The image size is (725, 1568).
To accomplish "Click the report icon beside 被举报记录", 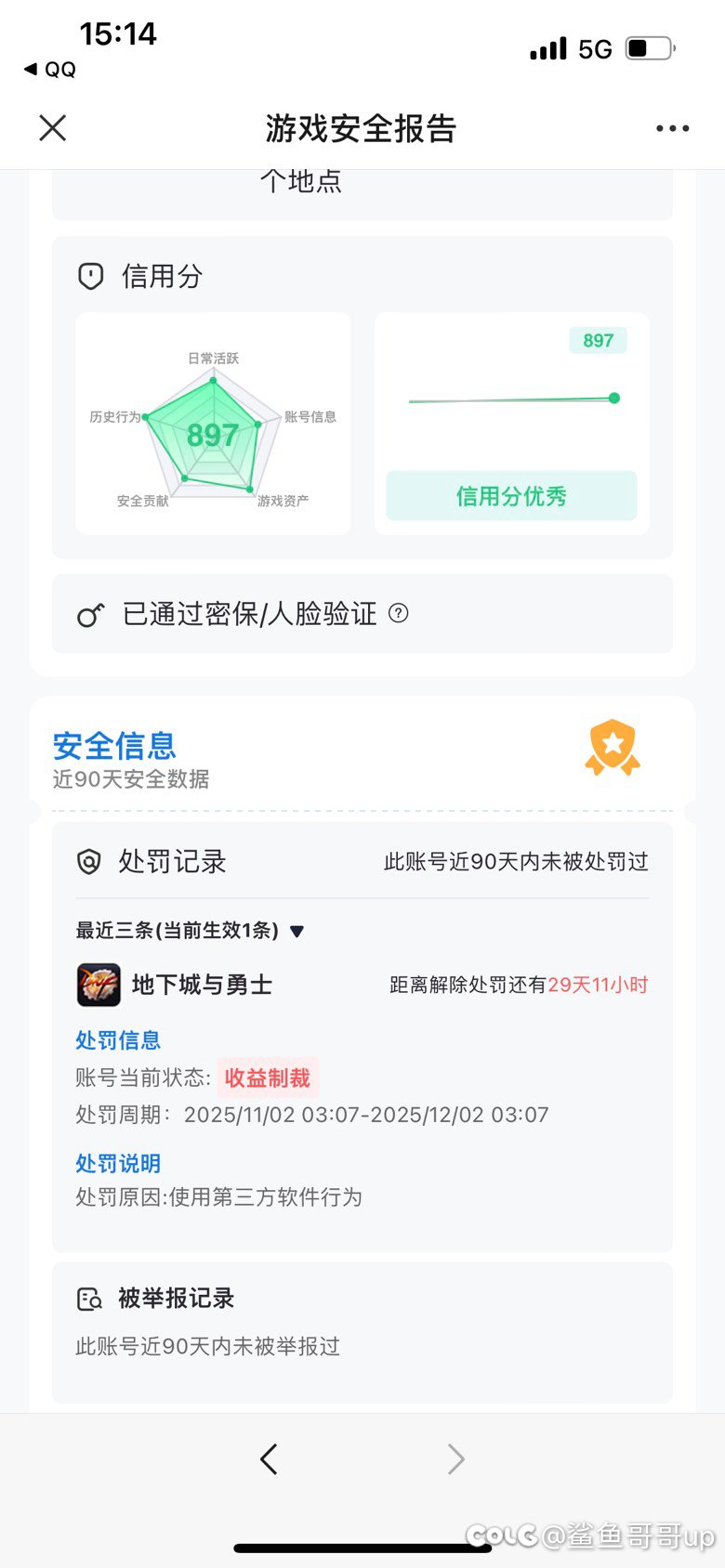I will [89, 1299].
